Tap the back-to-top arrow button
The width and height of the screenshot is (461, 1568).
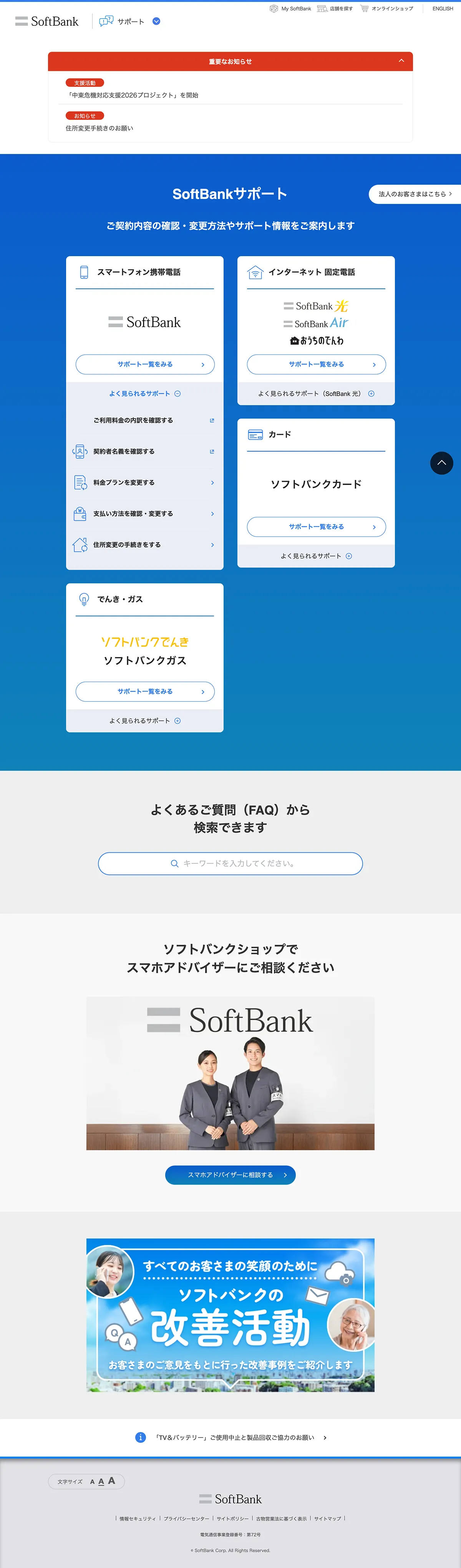pos(441,463)
